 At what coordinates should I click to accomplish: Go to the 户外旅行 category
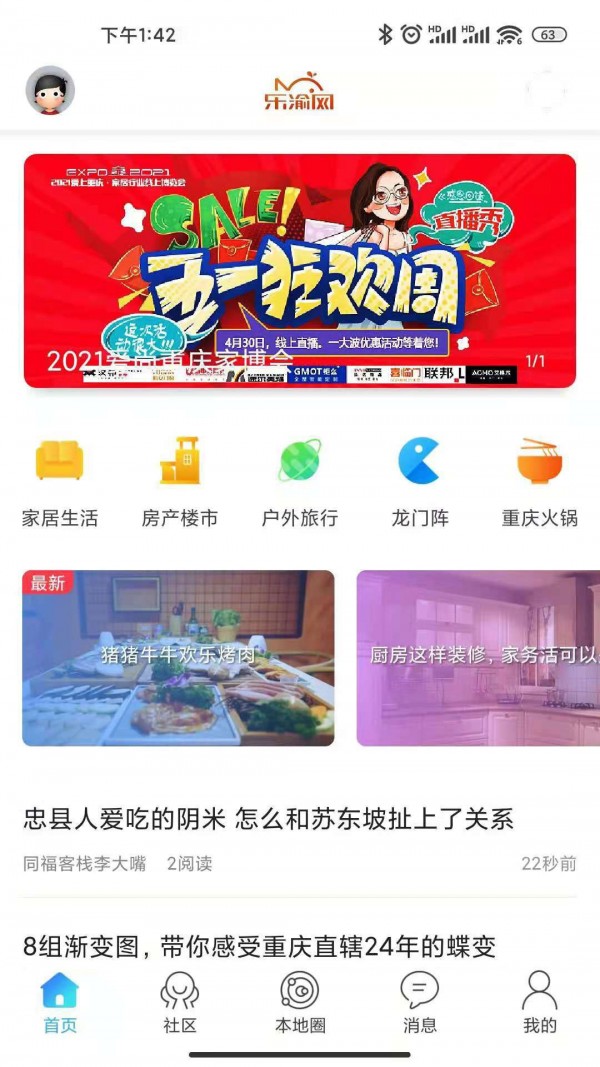[300, 481]
